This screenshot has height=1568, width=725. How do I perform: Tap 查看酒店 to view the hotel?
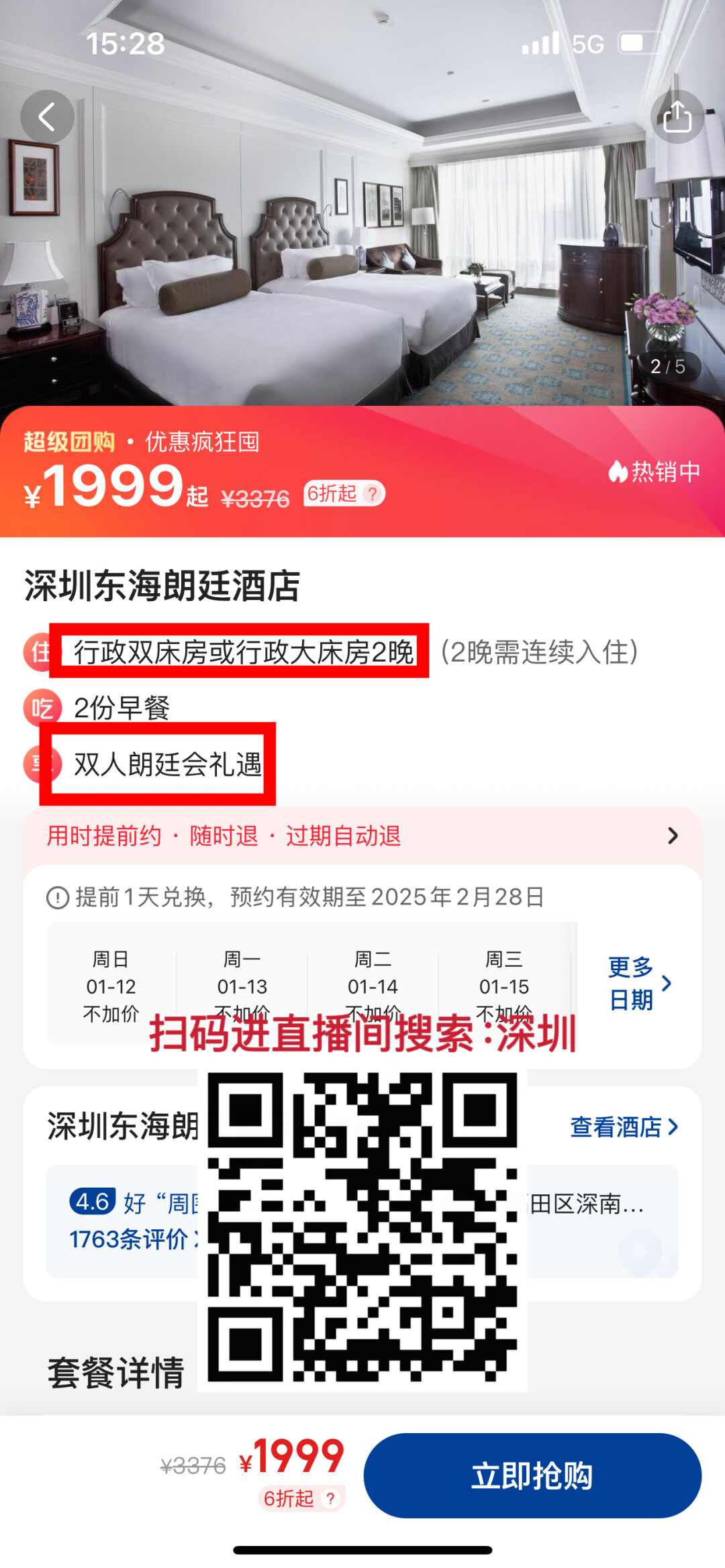(624, 1127)
